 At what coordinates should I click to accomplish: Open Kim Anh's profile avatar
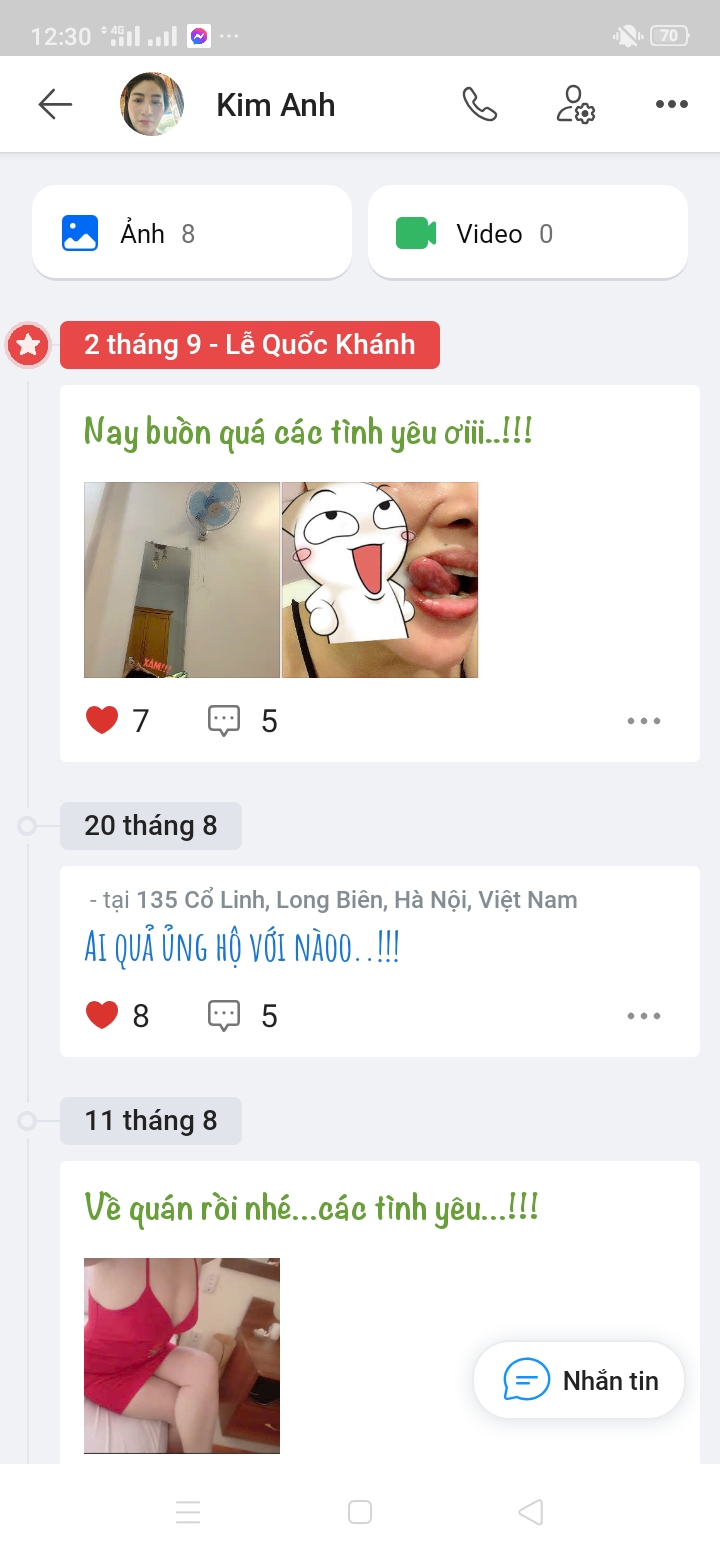[x=151, y=103]
